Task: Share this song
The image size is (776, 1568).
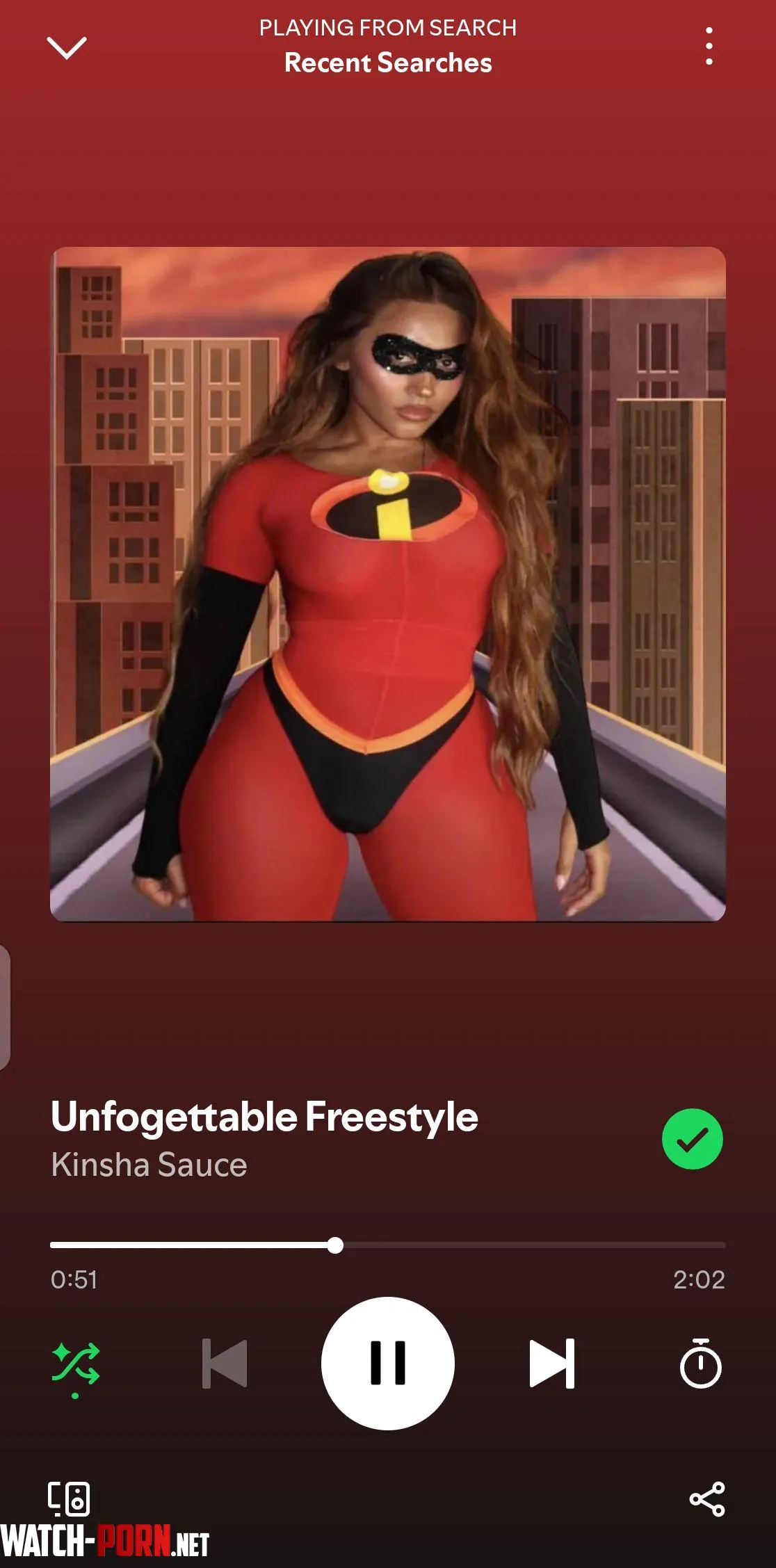Action: click(x=707, y=1499)
